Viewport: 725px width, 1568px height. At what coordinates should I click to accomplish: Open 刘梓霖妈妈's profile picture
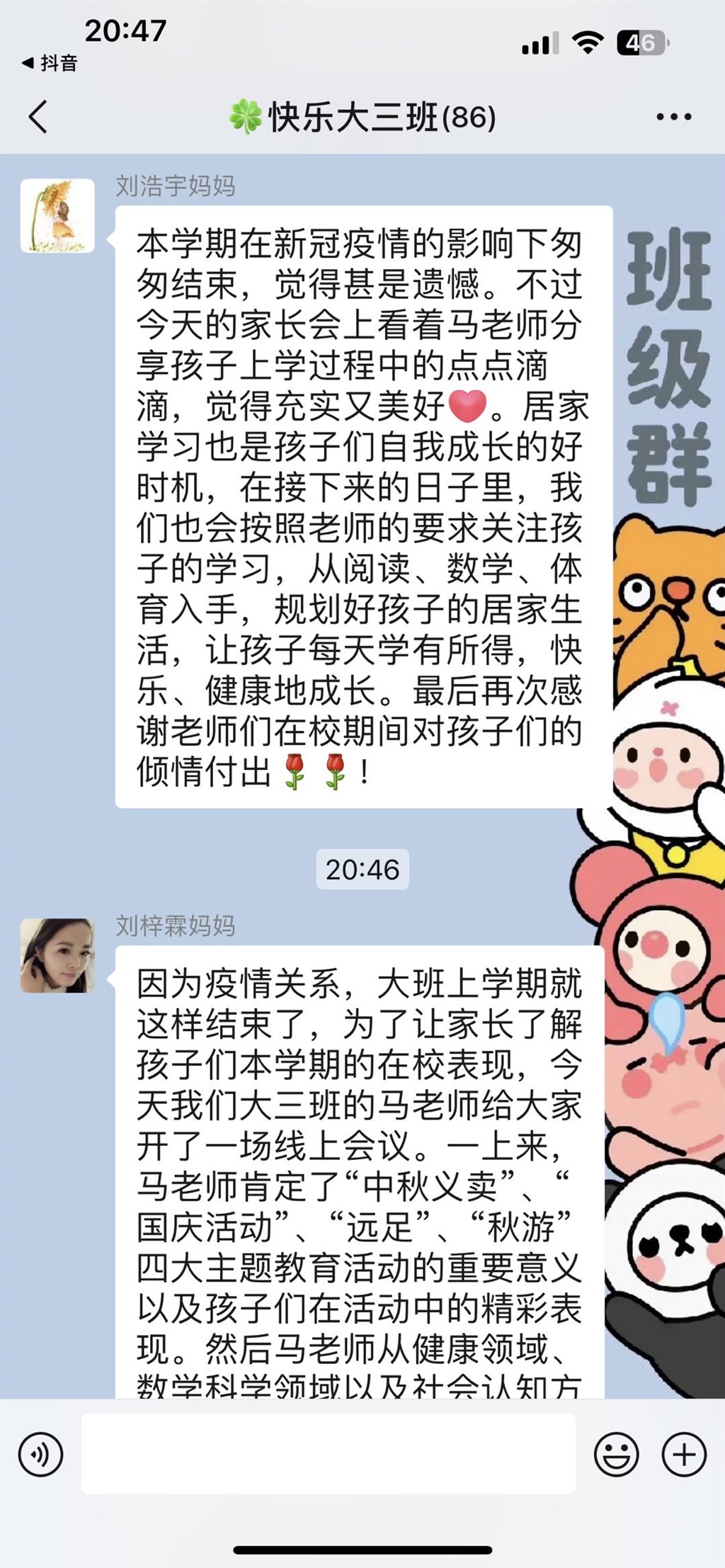pyautogui.click(x=57, y=955)
